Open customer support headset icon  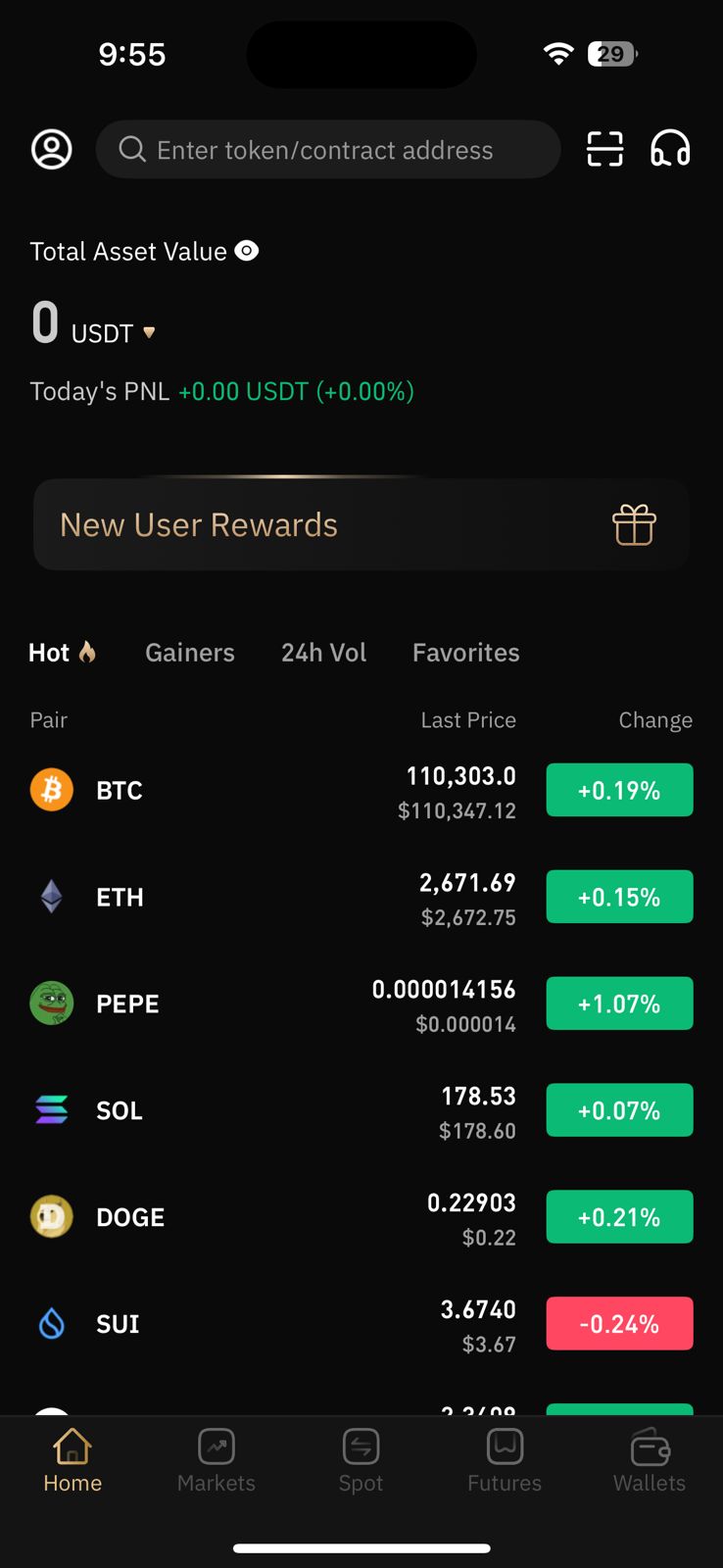[670, 150]
